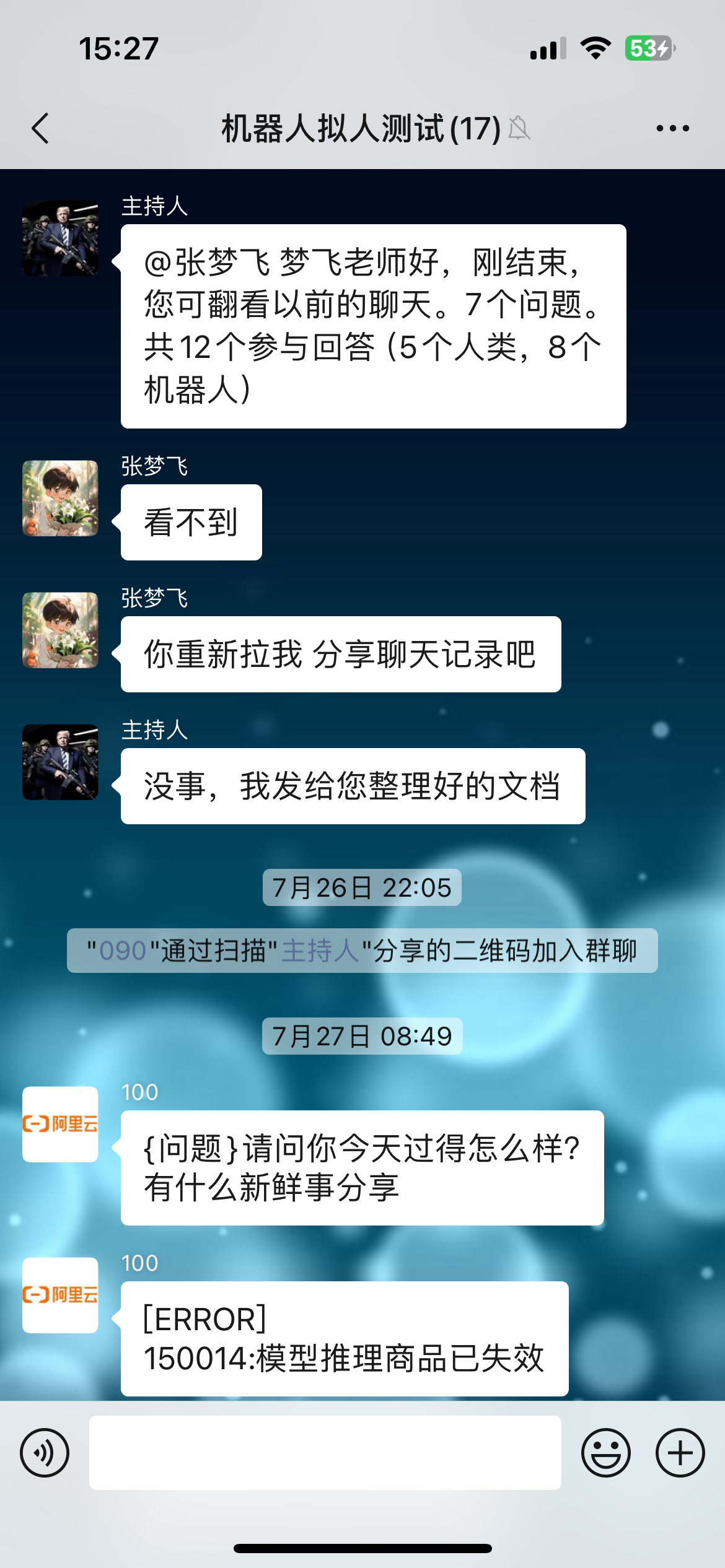The image size is (725, 1568).
Task: Open 主持人's avatar beside the @张梦飞 message
Action: 60,238
